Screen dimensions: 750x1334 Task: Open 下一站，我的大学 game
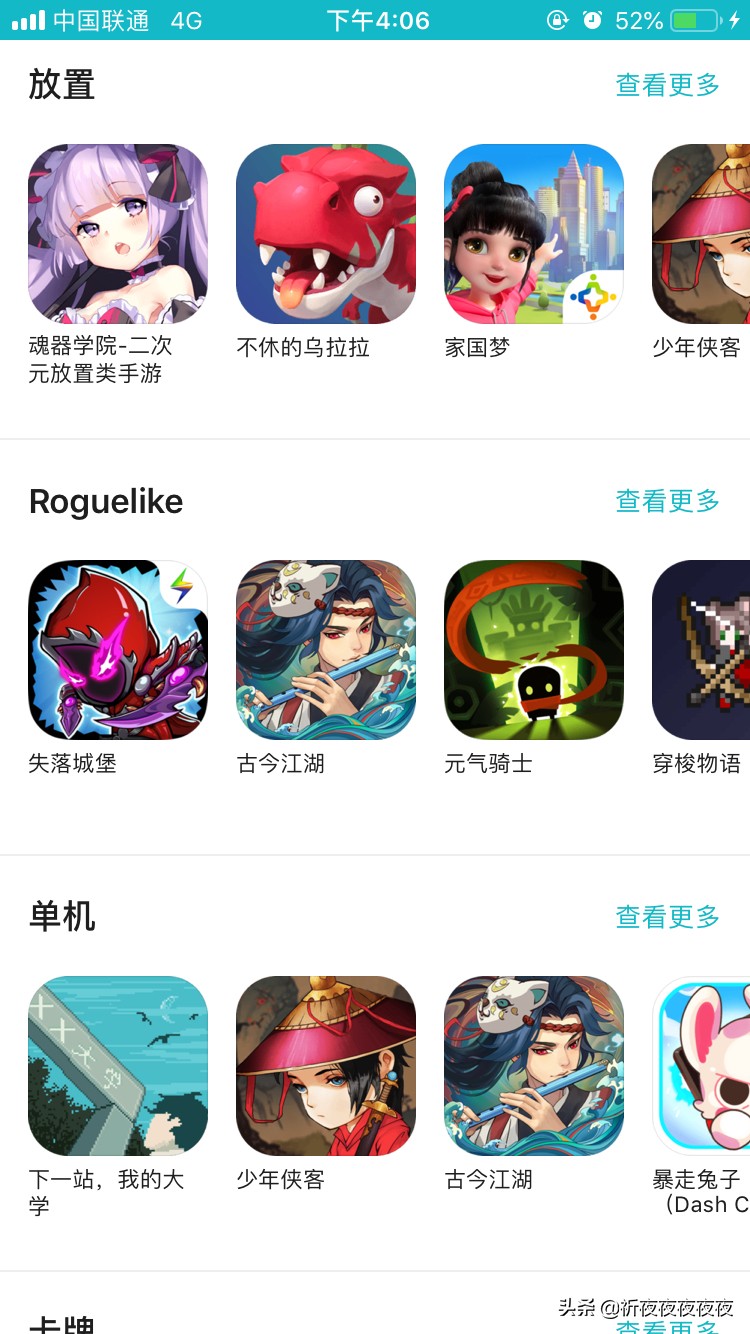tap(118, 1066)
